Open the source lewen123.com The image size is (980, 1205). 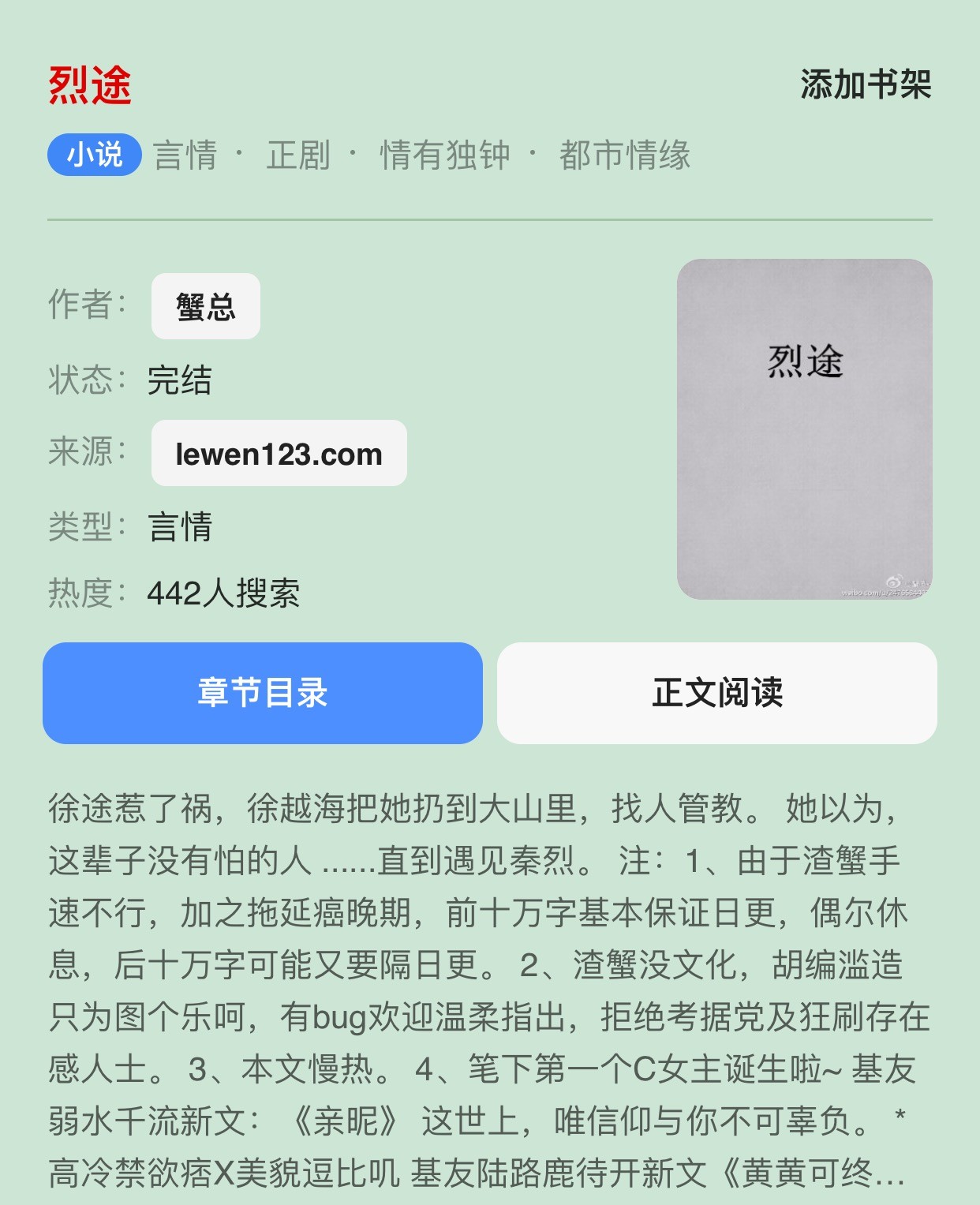[x=279, y=454]
